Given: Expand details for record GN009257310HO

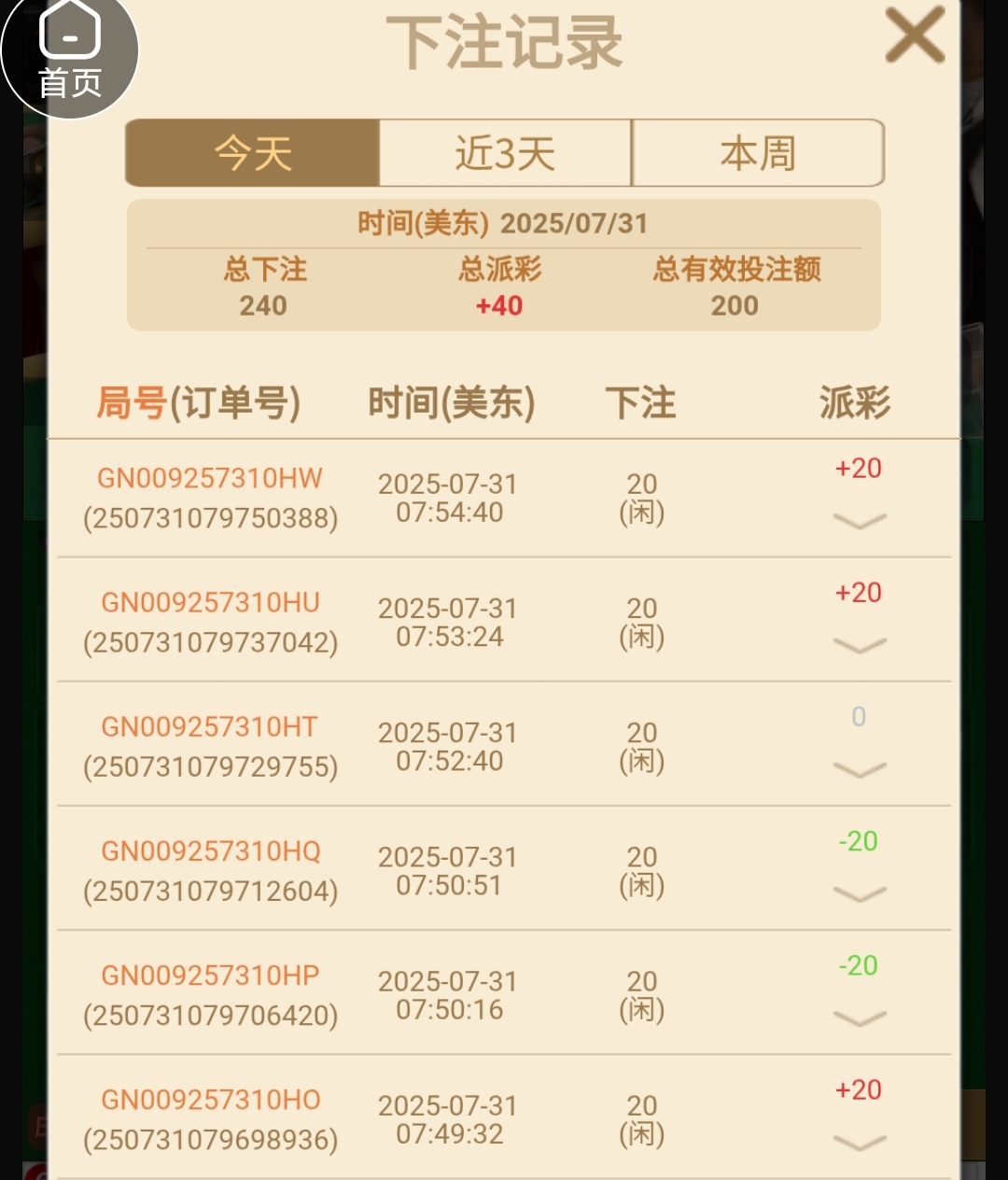Looking at the screenshot, I should 859,1142.
